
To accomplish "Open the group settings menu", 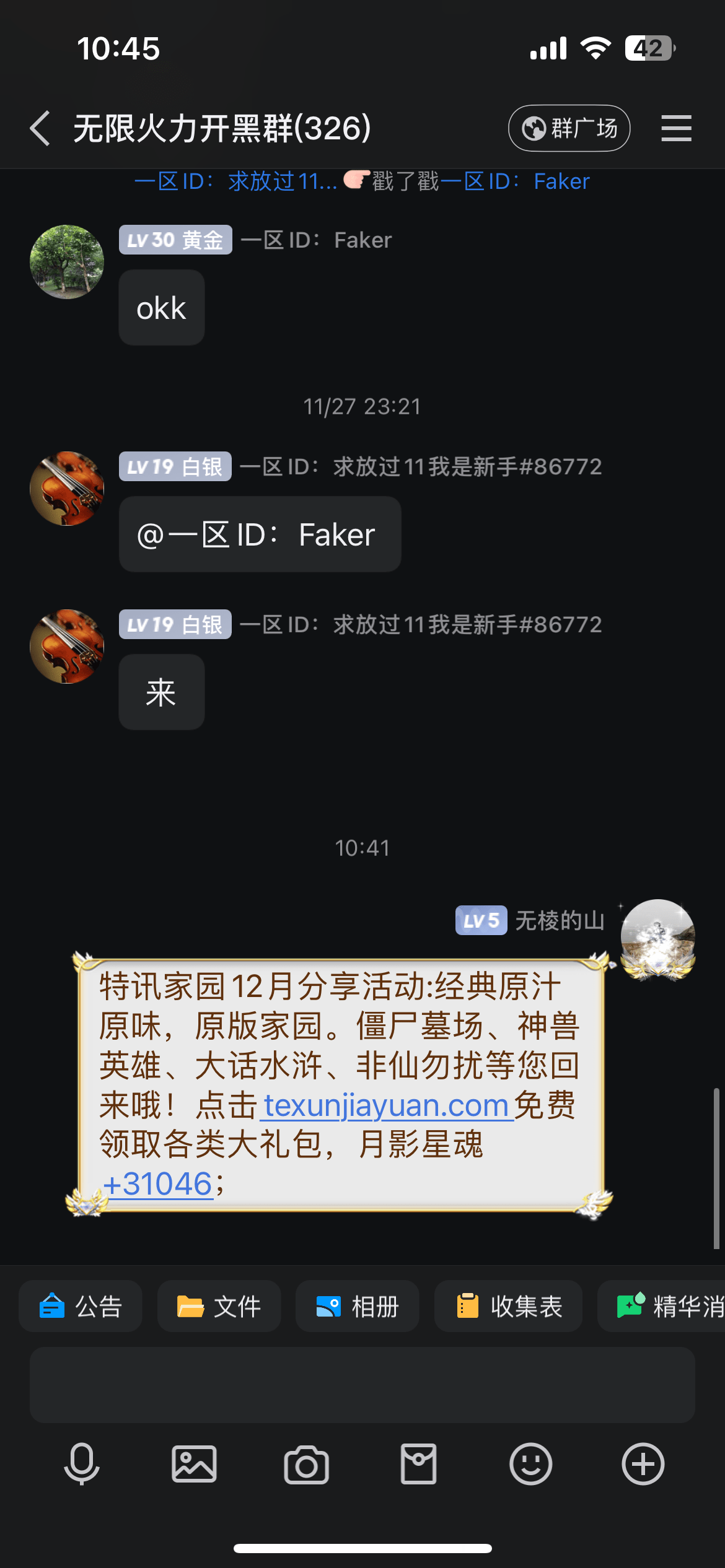I will [x=676, y=128].
